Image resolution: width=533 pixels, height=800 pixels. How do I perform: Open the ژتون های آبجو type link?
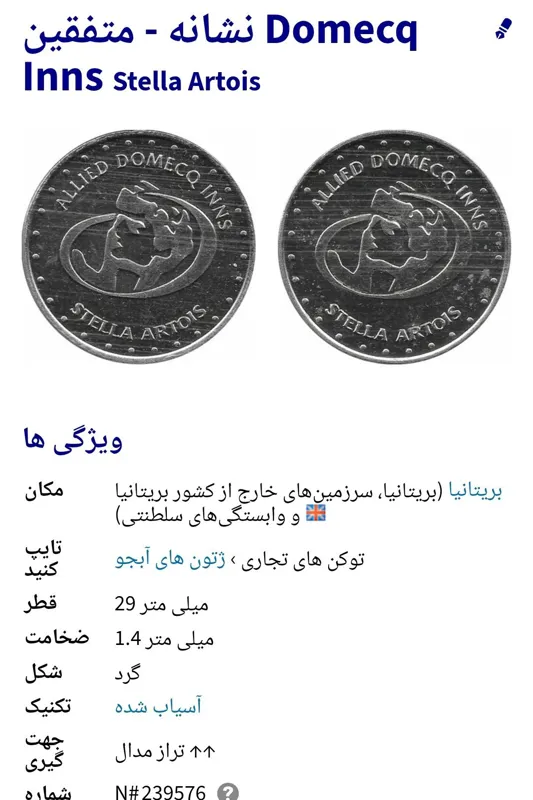point(170,559)
